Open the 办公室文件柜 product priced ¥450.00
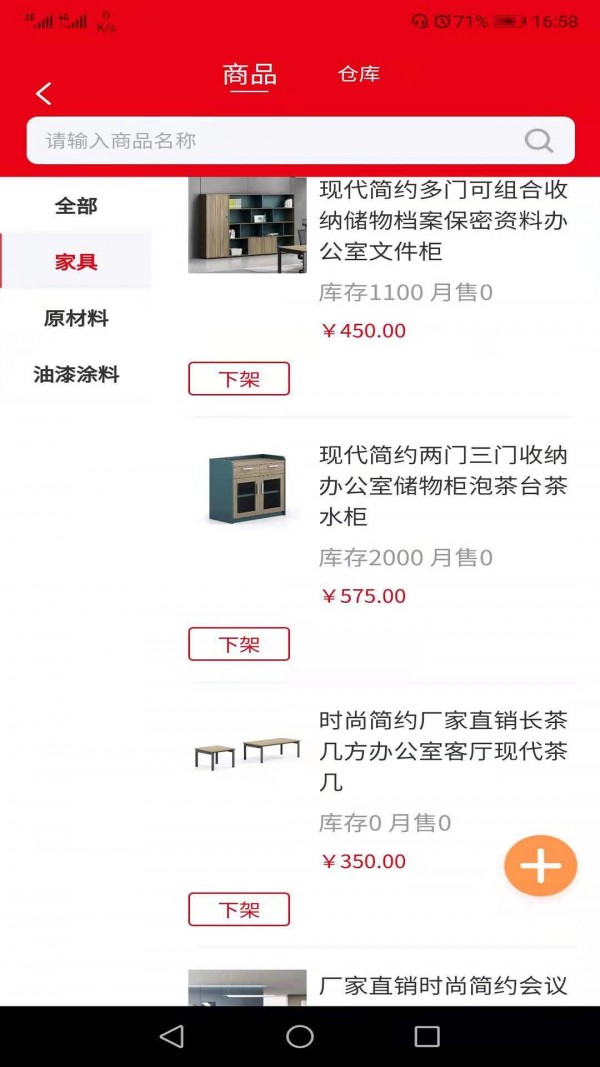The height and width of the screenshot is (1067, 600). tap(443, 221)
